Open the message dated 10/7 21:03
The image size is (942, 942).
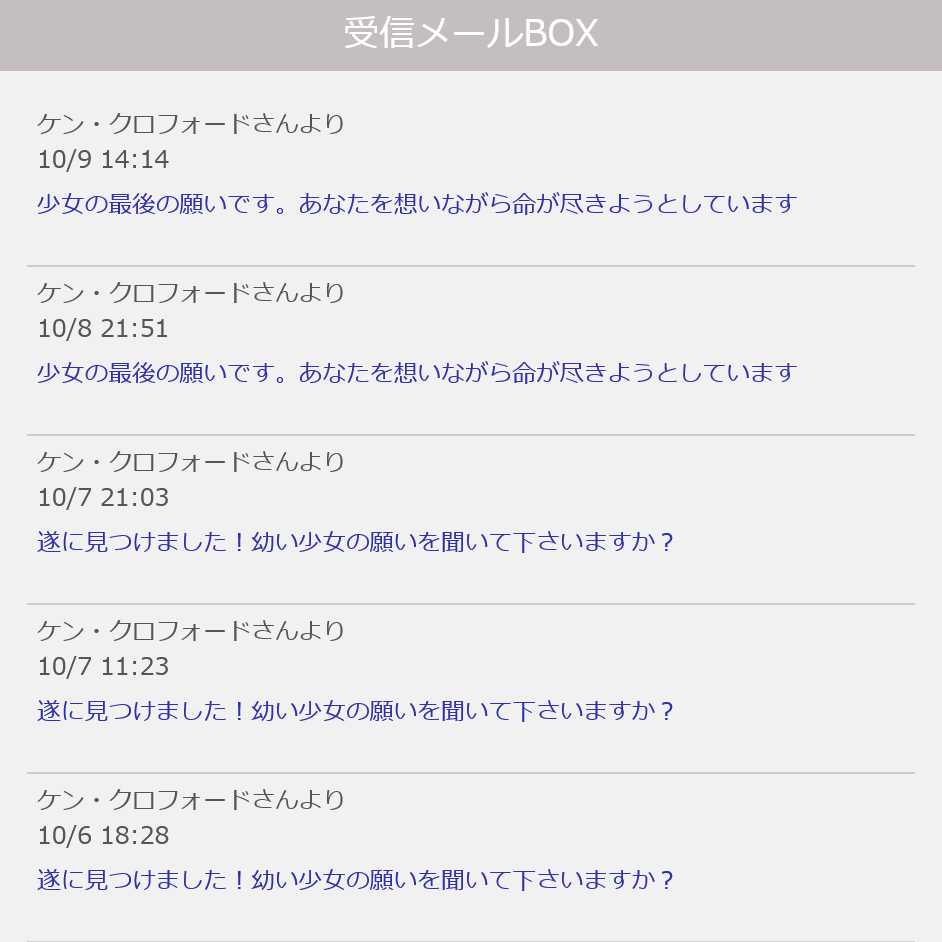point(355,542)
